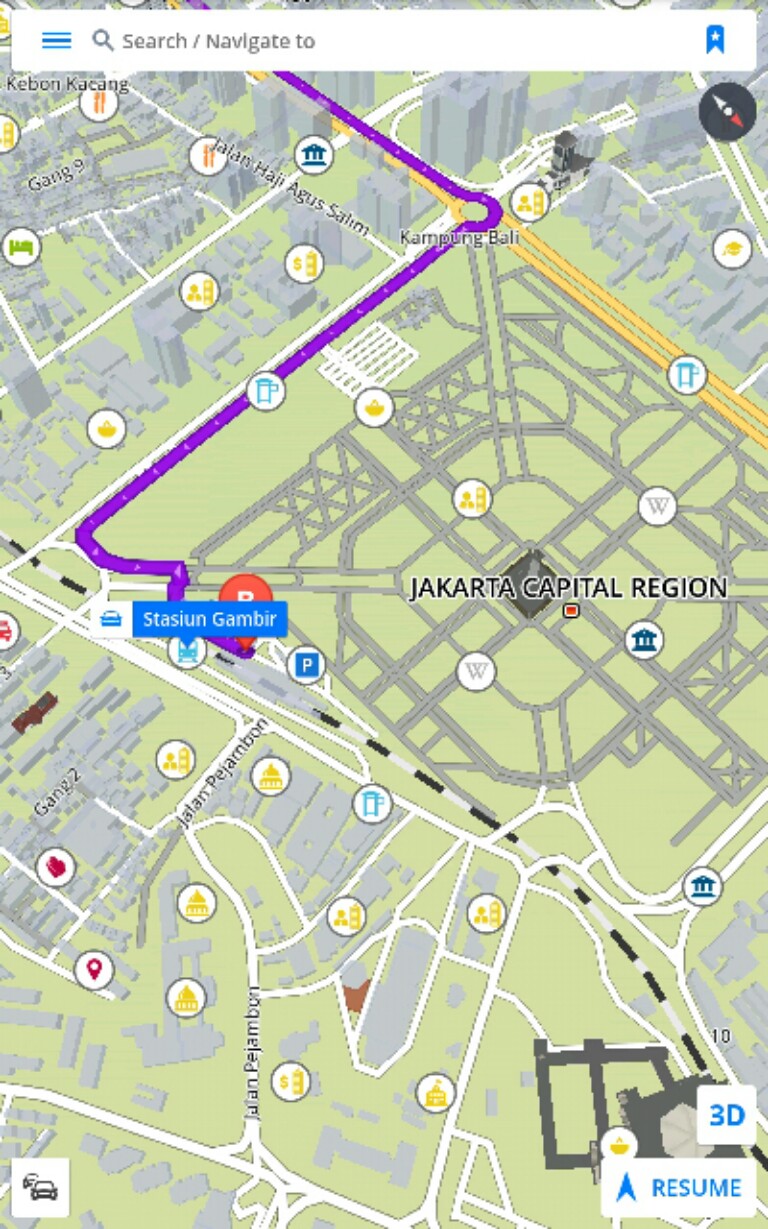Screen dimensions: 768x1229
Task: Open saved places bookmark icon
Action: click(715, 40)
